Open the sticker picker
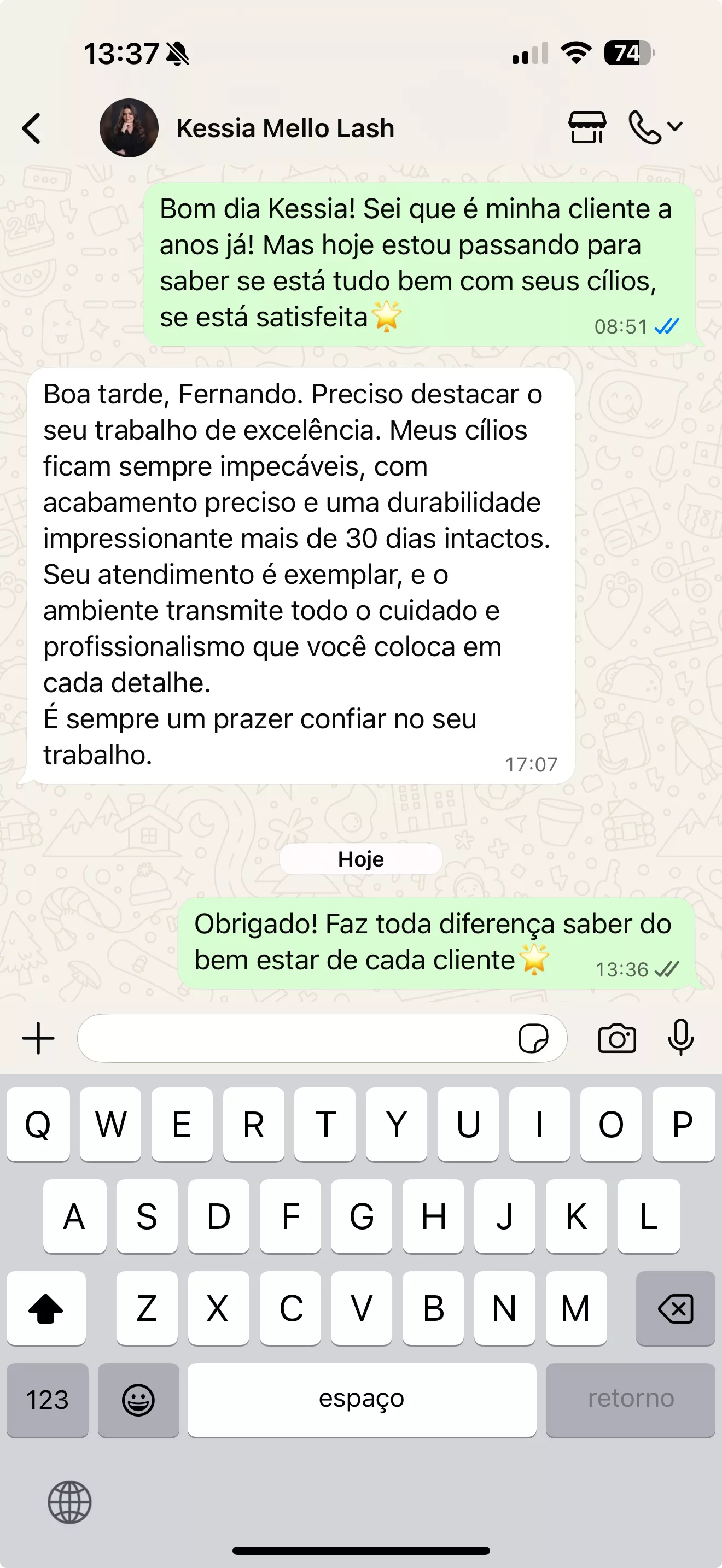The width and height of the screenshot is (722, 1568). (533, 1038)
